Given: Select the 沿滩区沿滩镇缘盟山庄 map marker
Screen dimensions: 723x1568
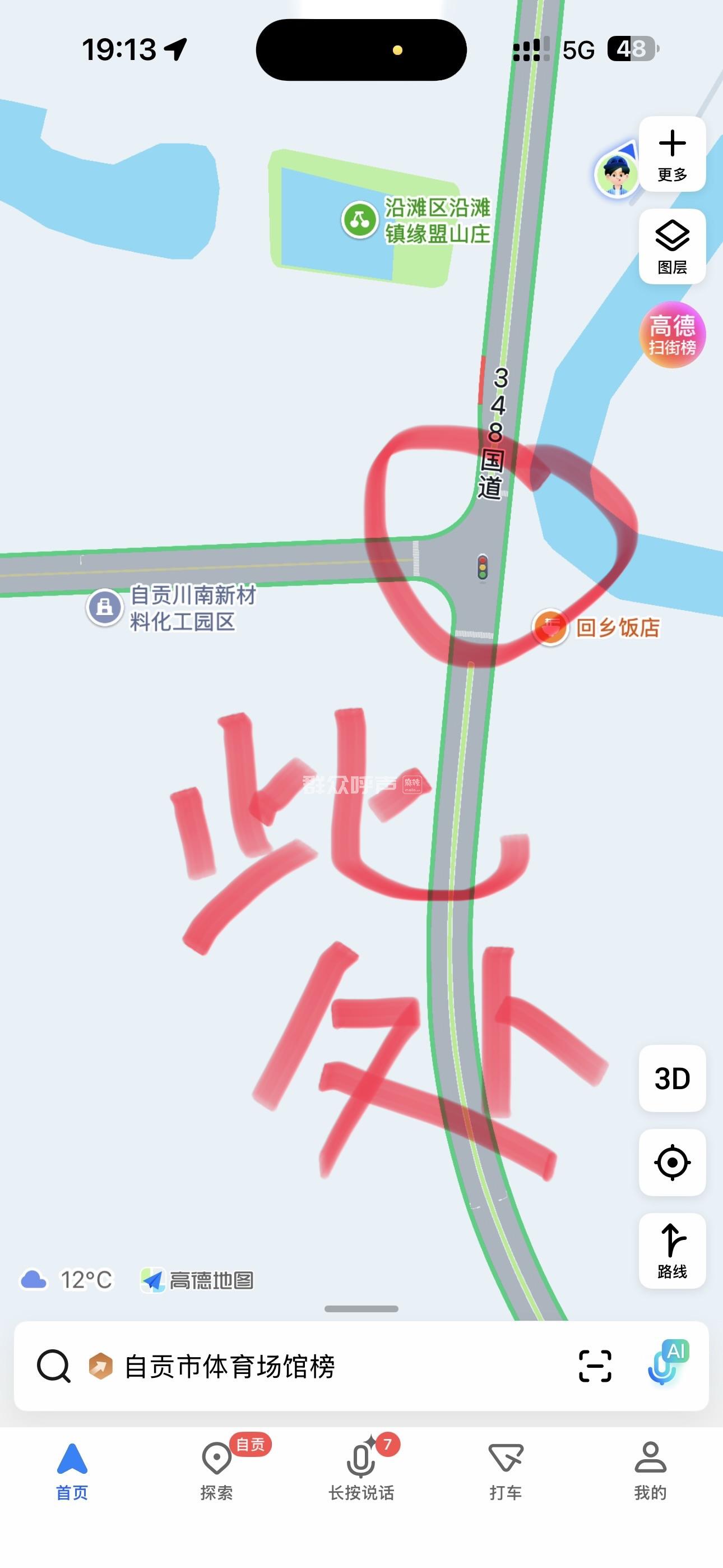Looking at the screenshot, I should click(360, 220).
